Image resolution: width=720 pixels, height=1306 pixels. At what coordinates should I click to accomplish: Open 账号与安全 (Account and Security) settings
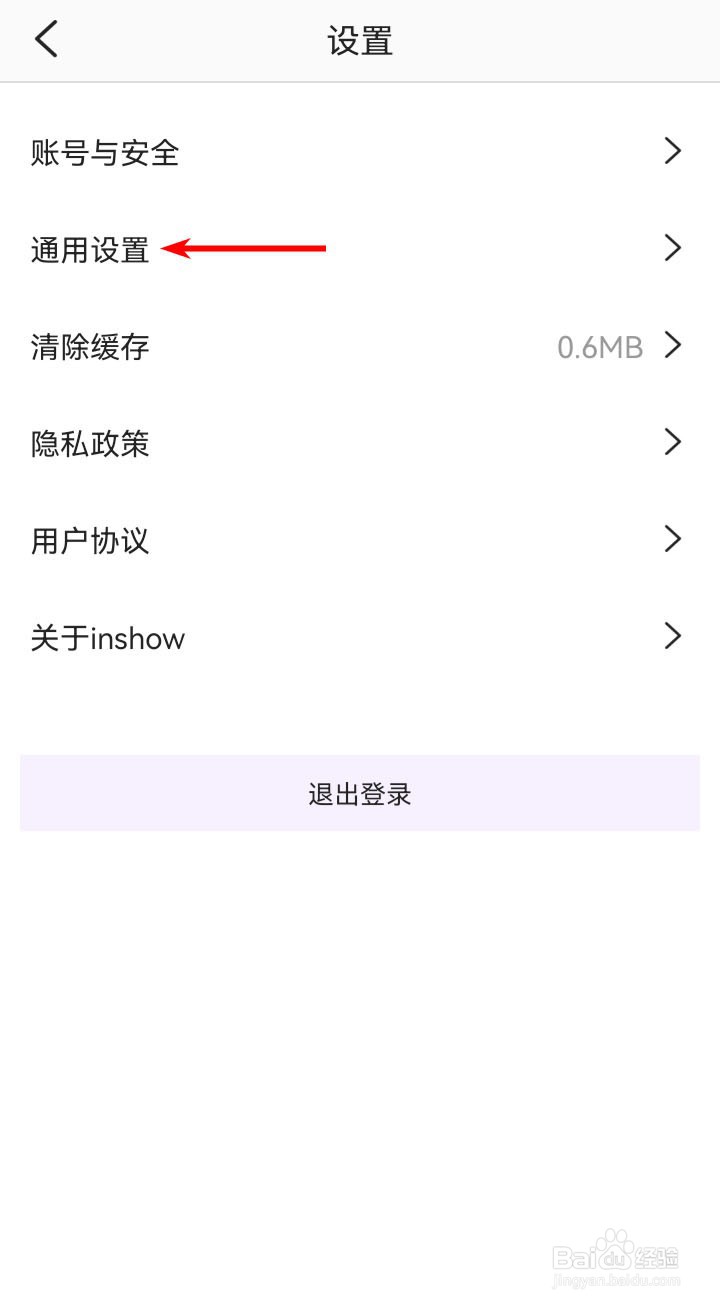(105, 152)
